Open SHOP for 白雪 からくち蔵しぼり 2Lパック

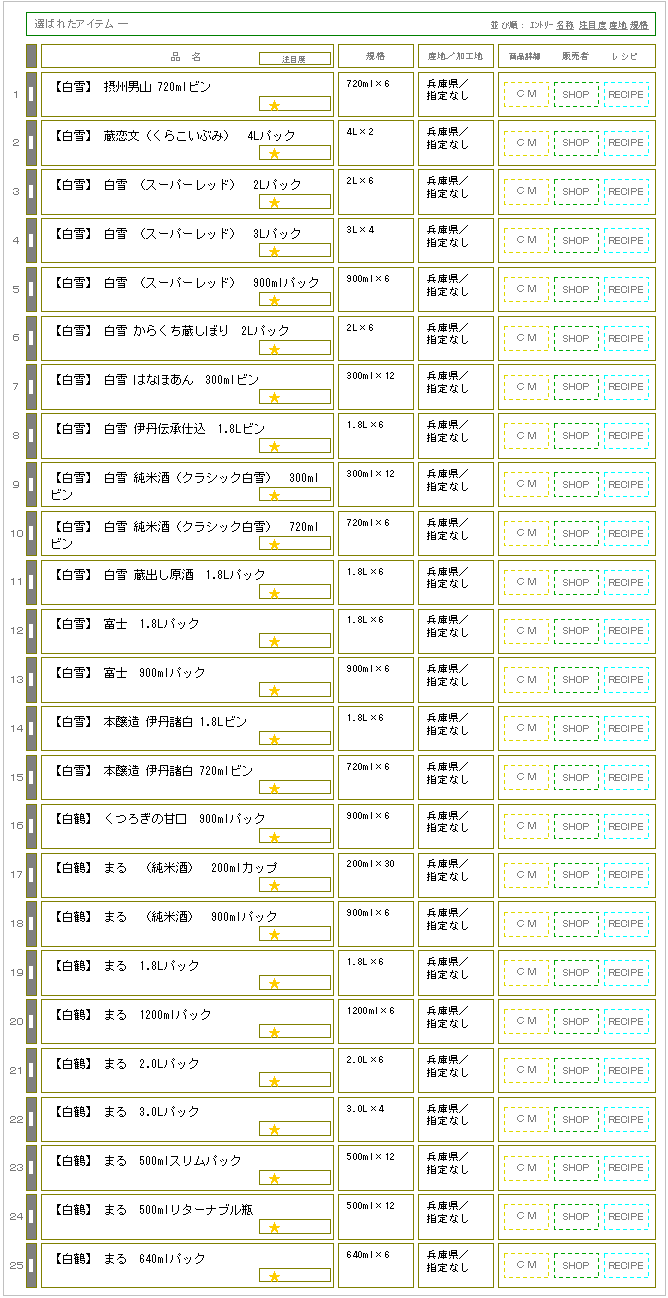click(x=576, y=338)
